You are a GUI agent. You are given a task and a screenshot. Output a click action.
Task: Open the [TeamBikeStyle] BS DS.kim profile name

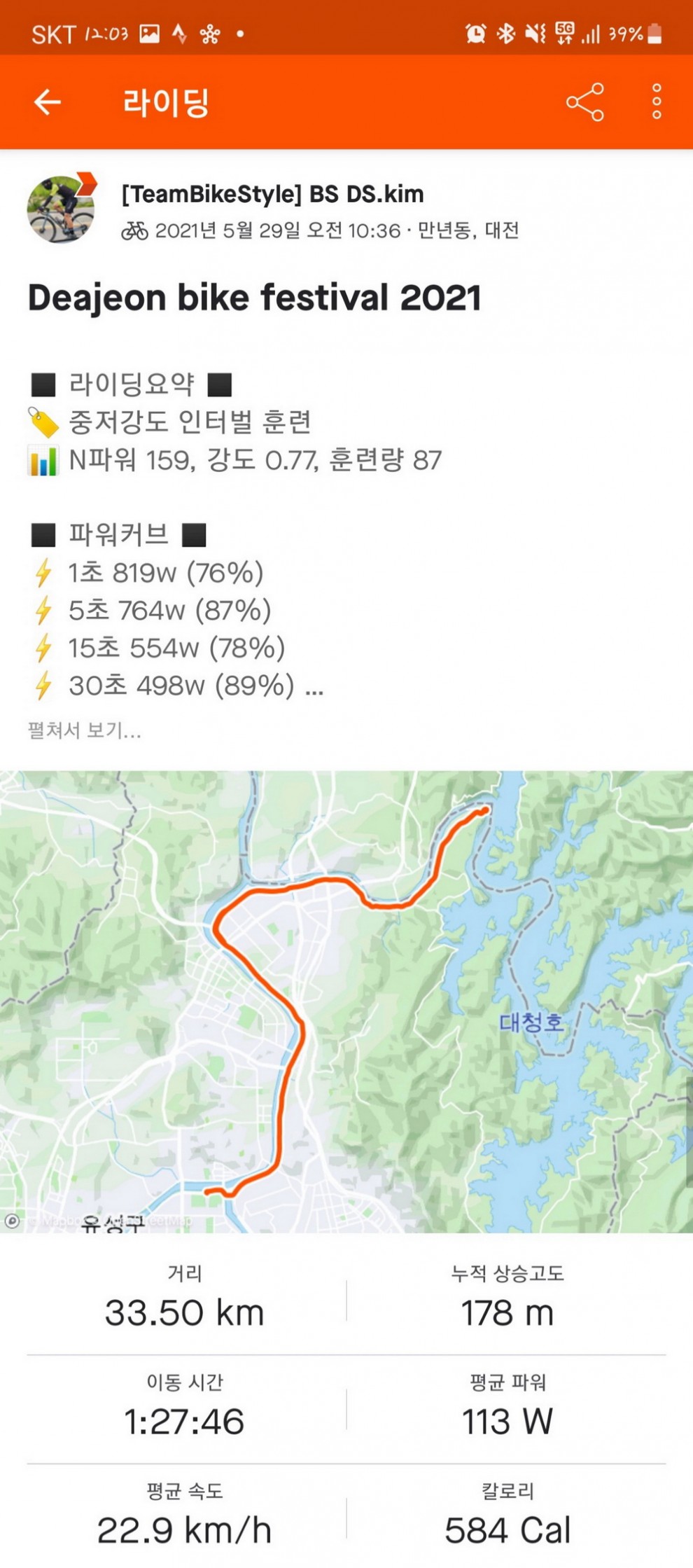click(272, 194)
